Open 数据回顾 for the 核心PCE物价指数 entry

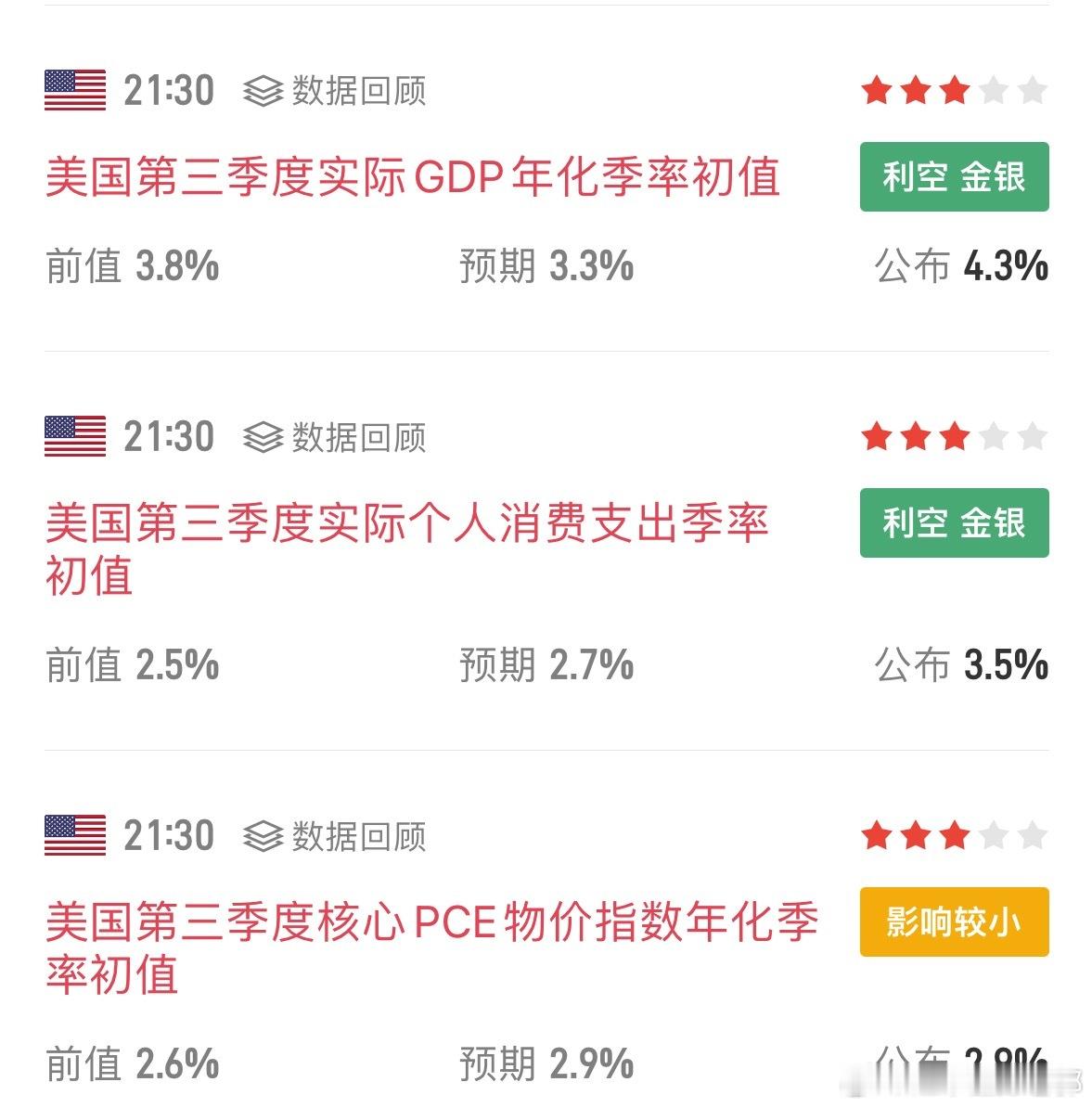coord(334,836)
